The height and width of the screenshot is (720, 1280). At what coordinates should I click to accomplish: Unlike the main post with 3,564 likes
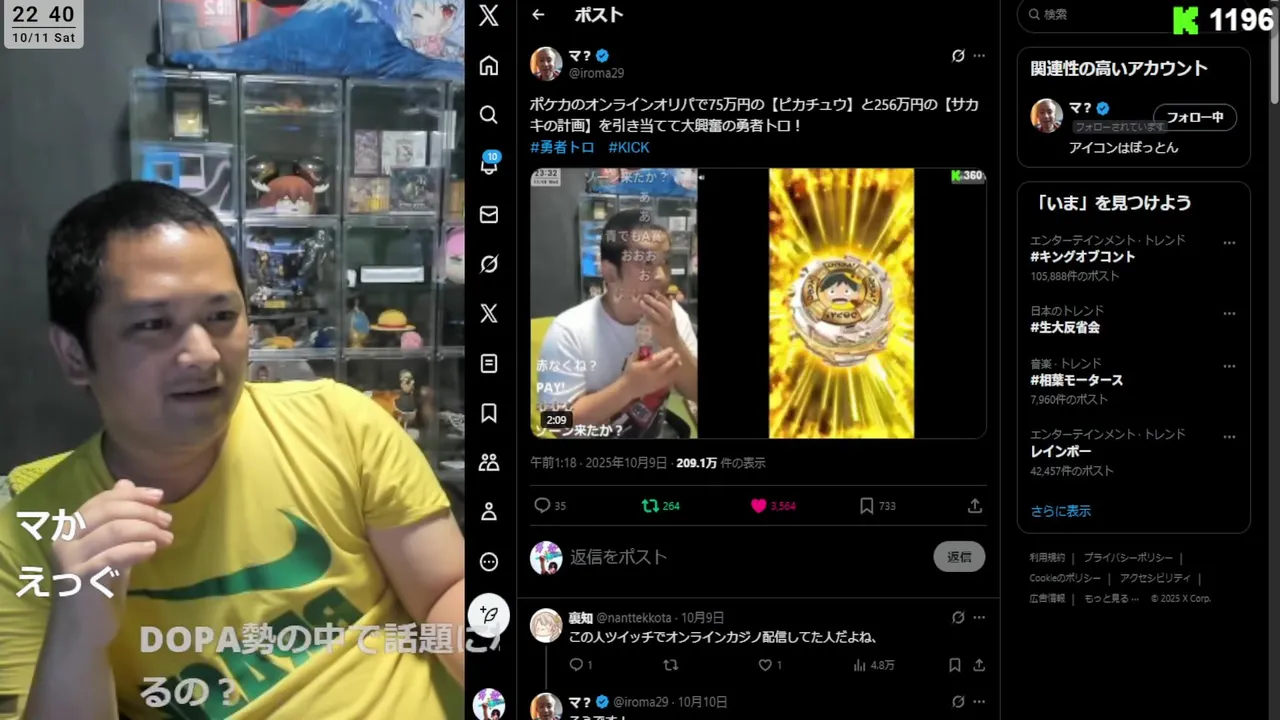click(x=759, y=506)
